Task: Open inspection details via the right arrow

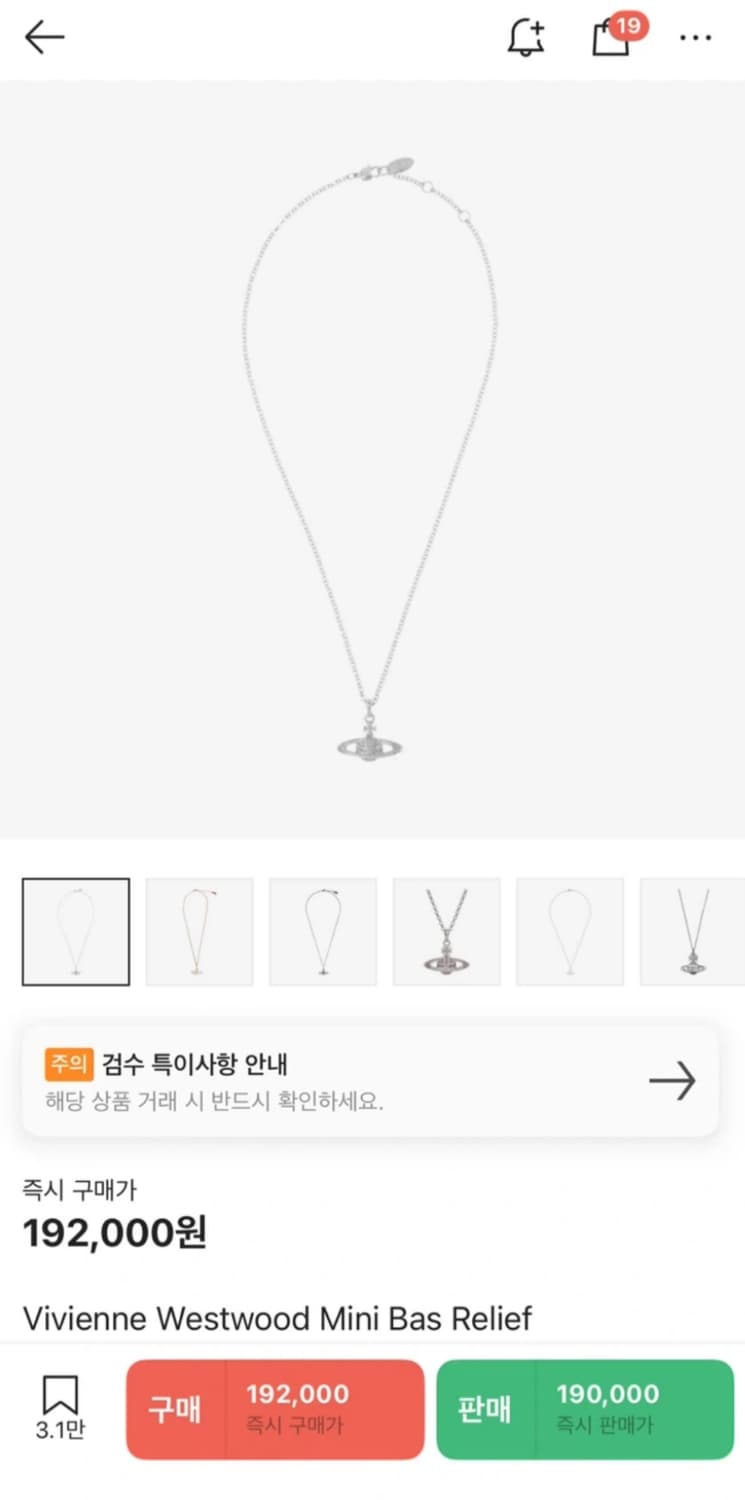Action: [672, 1080]
